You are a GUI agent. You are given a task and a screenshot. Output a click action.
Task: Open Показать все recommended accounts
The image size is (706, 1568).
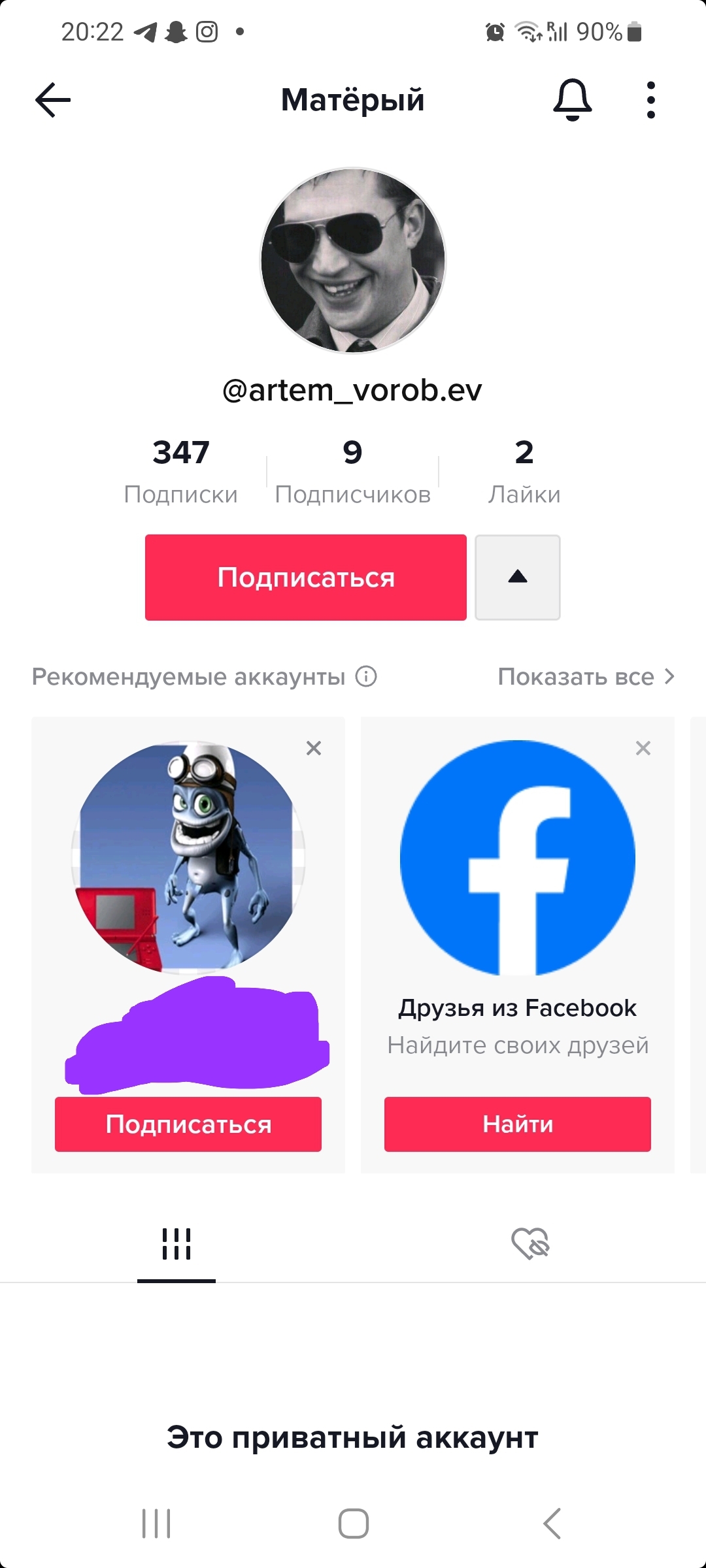coord(586,677)
